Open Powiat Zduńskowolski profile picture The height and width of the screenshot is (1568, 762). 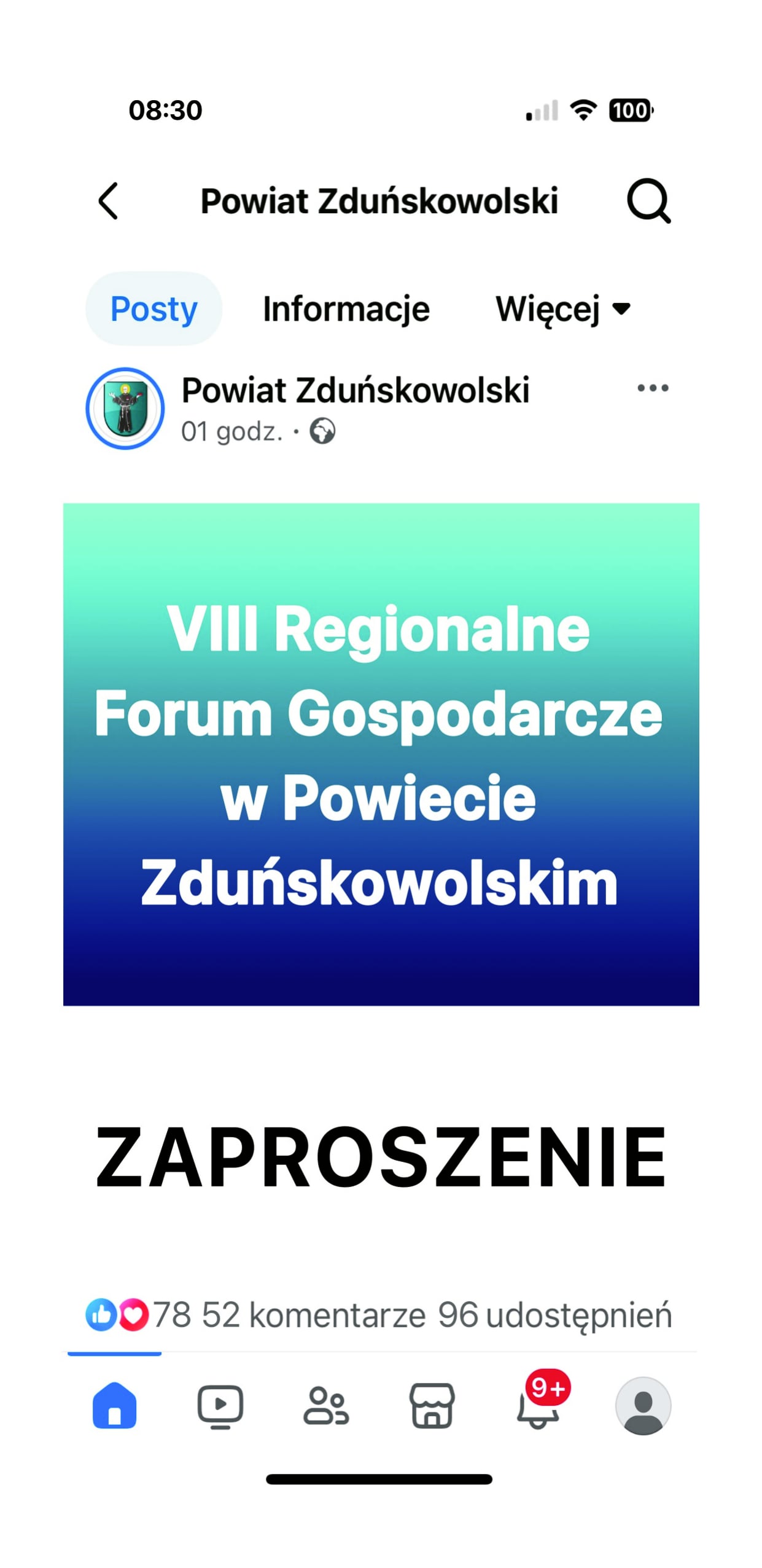(125, 409)
